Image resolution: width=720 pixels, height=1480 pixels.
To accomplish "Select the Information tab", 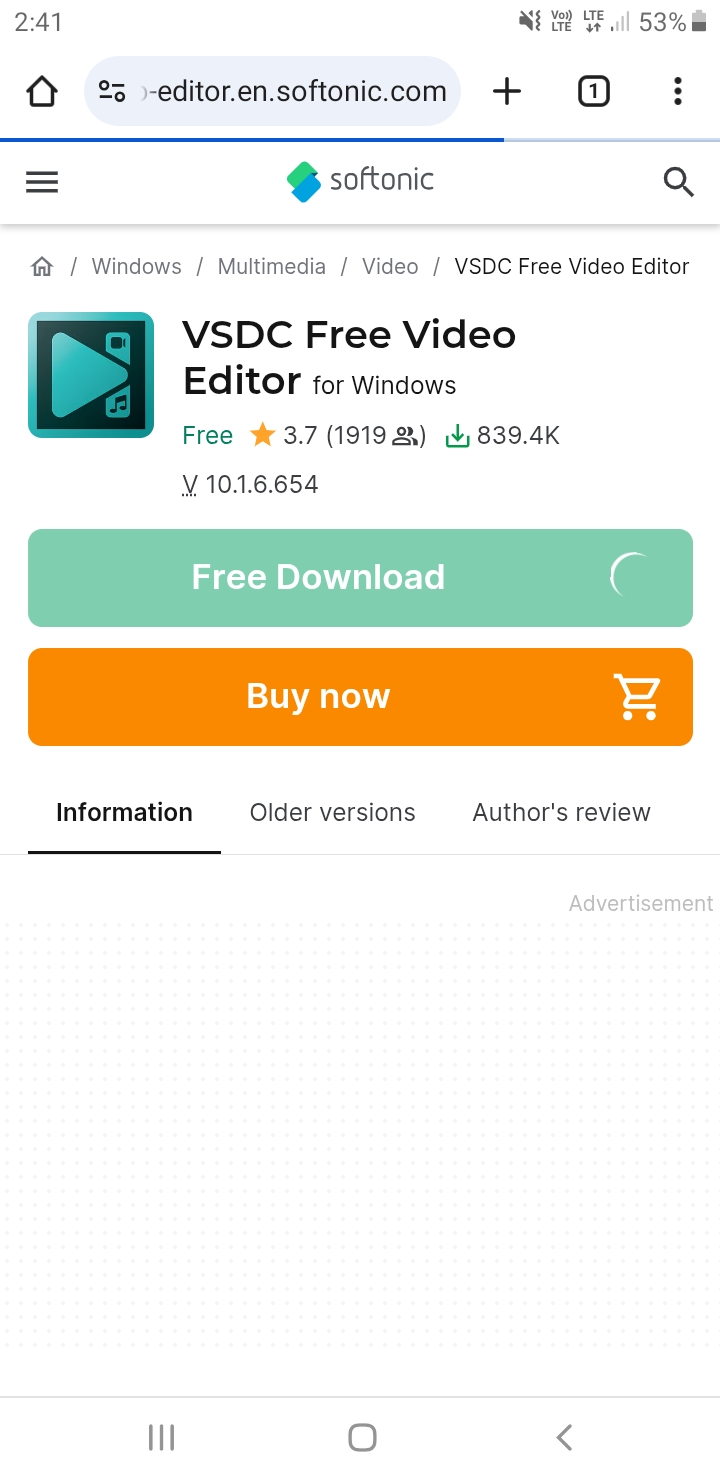I will click(x=124, y=812).
